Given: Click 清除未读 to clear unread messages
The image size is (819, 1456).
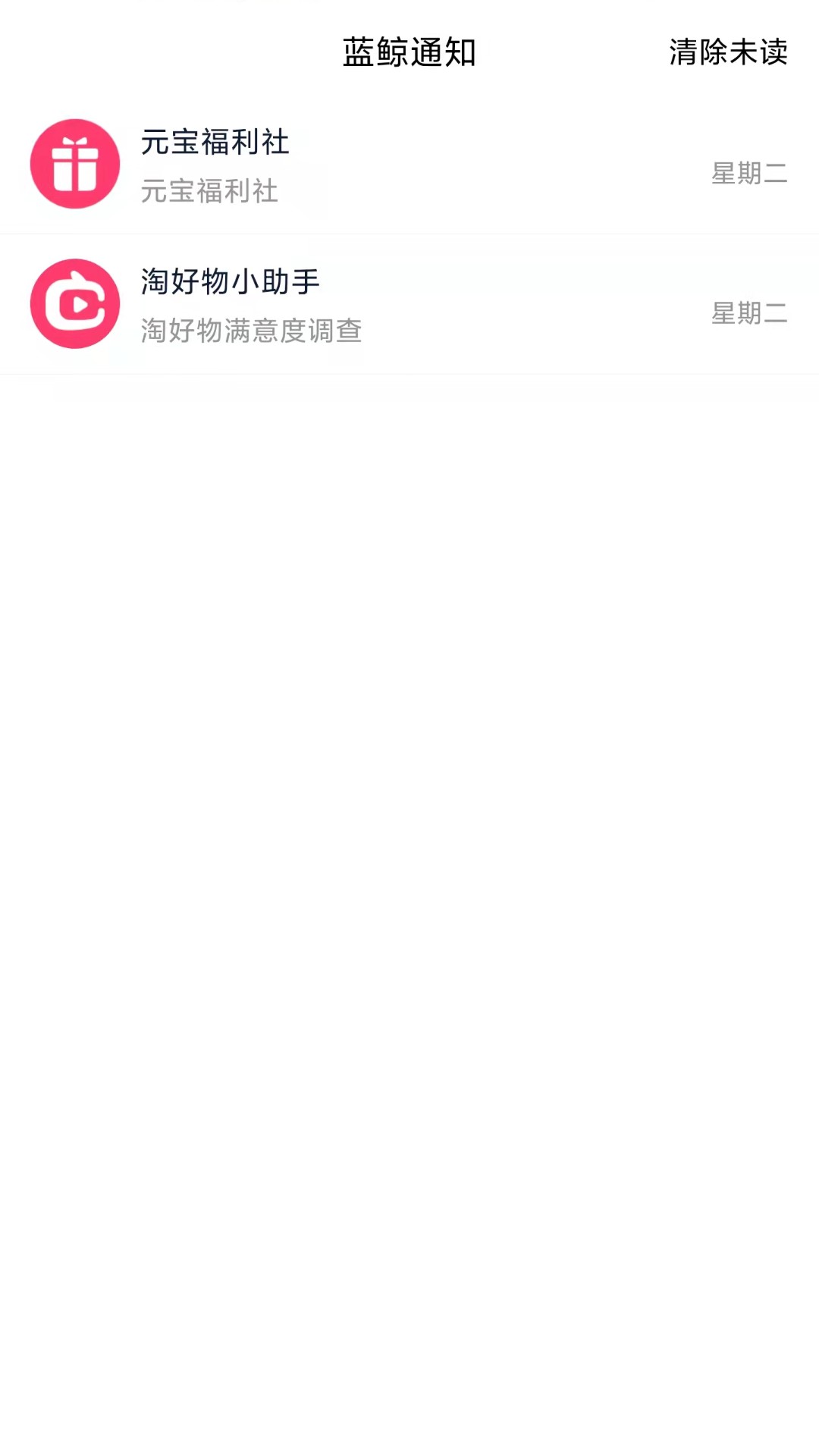Looking at the screenshot, I should click(x=727, y=52).
